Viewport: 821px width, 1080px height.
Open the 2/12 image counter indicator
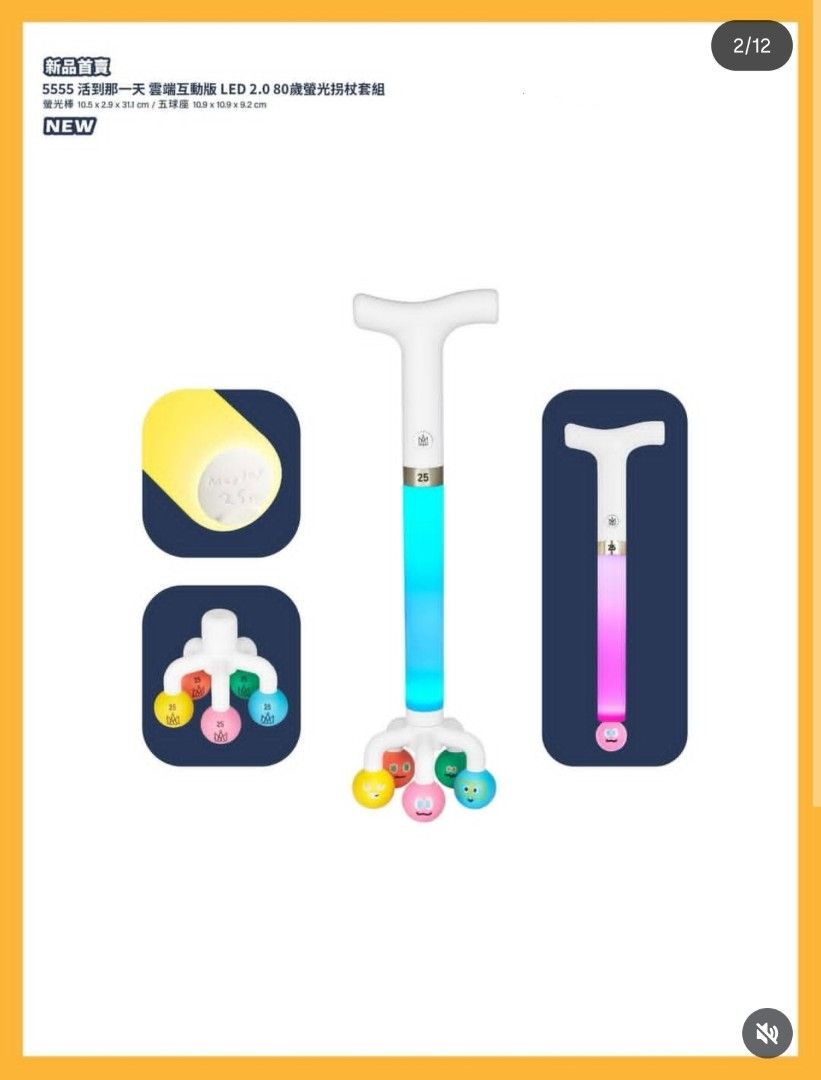[x=751, y=45]
